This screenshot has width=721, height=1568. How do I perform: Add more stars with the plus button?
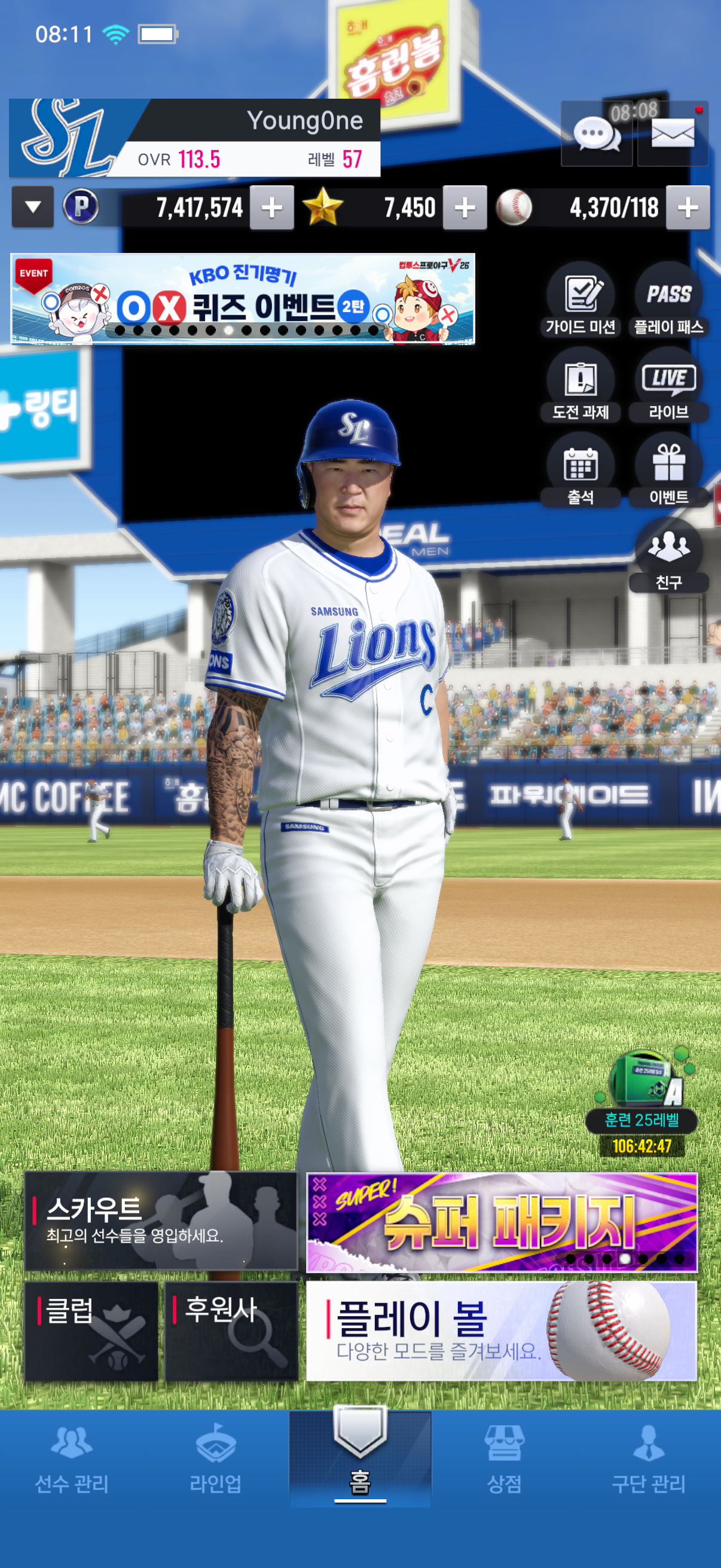[465, 208]
